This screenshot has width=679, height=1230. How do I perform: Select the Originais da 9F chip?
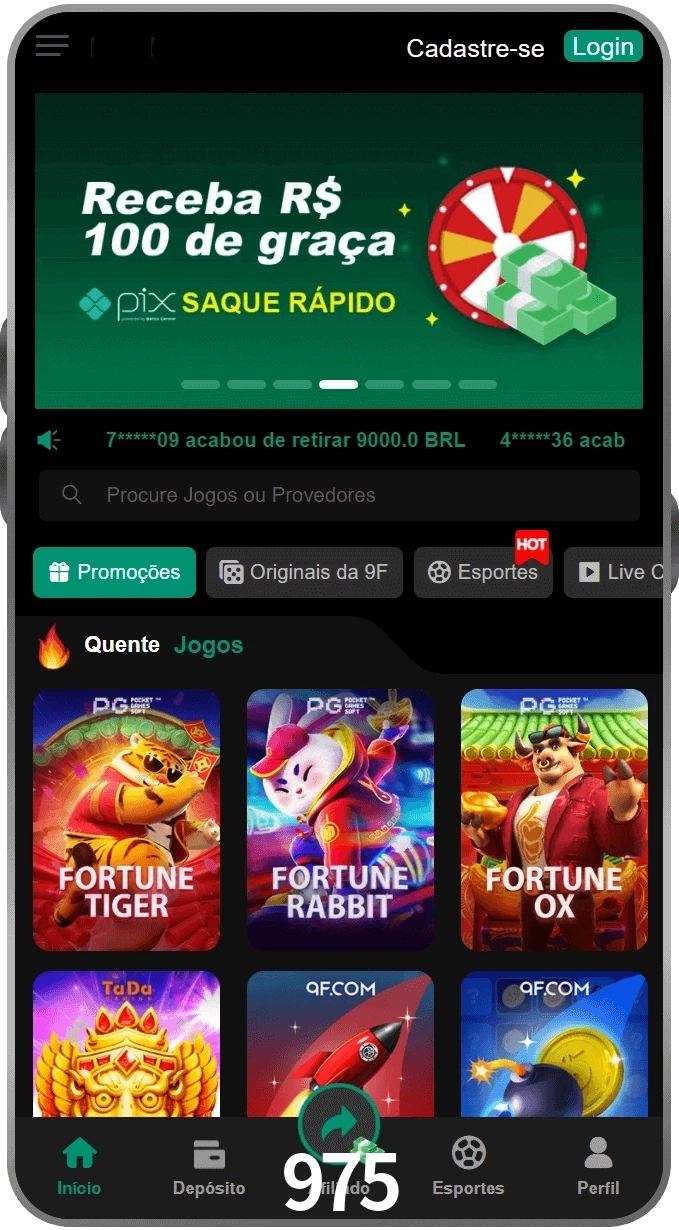pyautogui.click(x=304, y=572)
